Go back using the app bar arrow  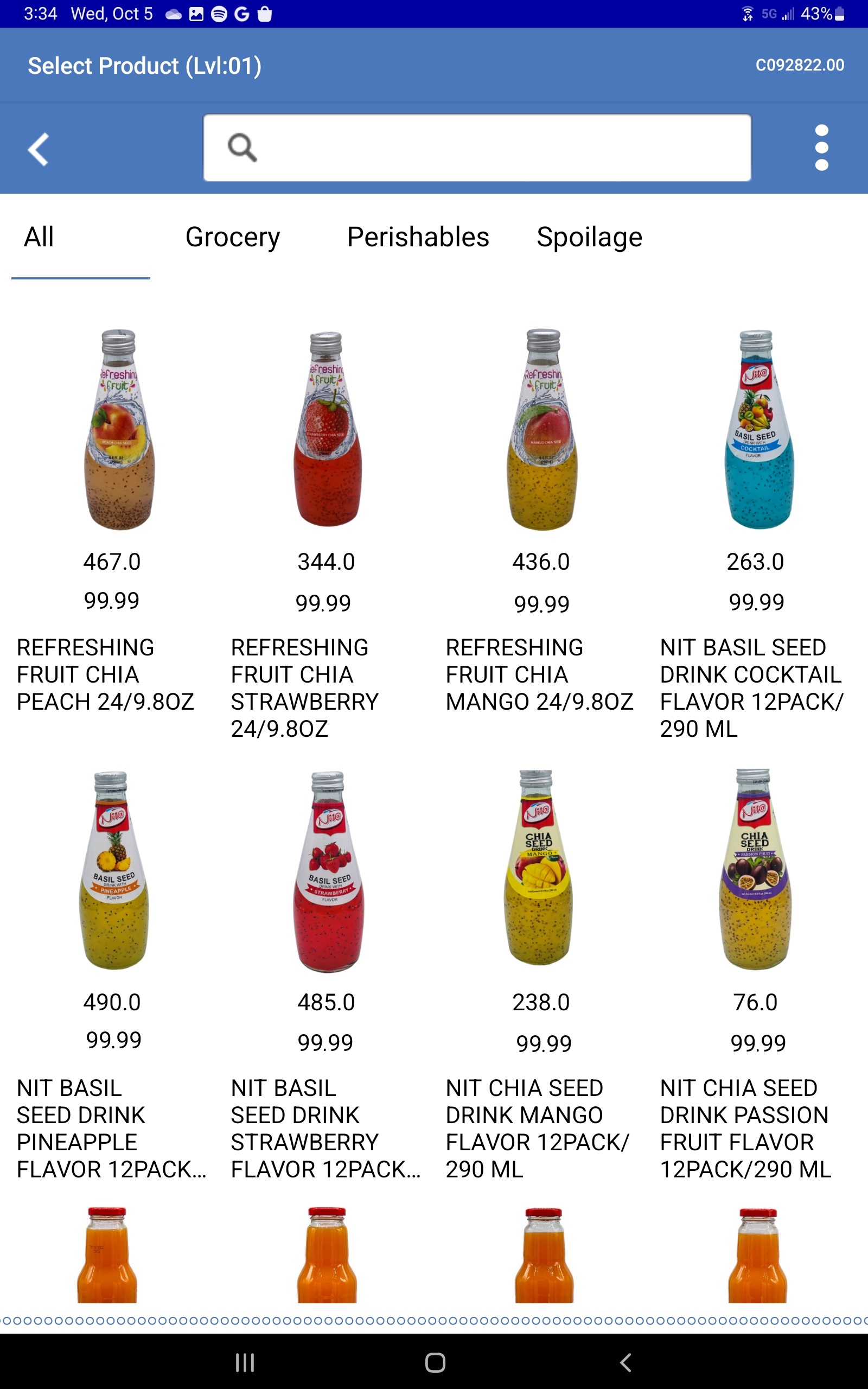point(38,149)
